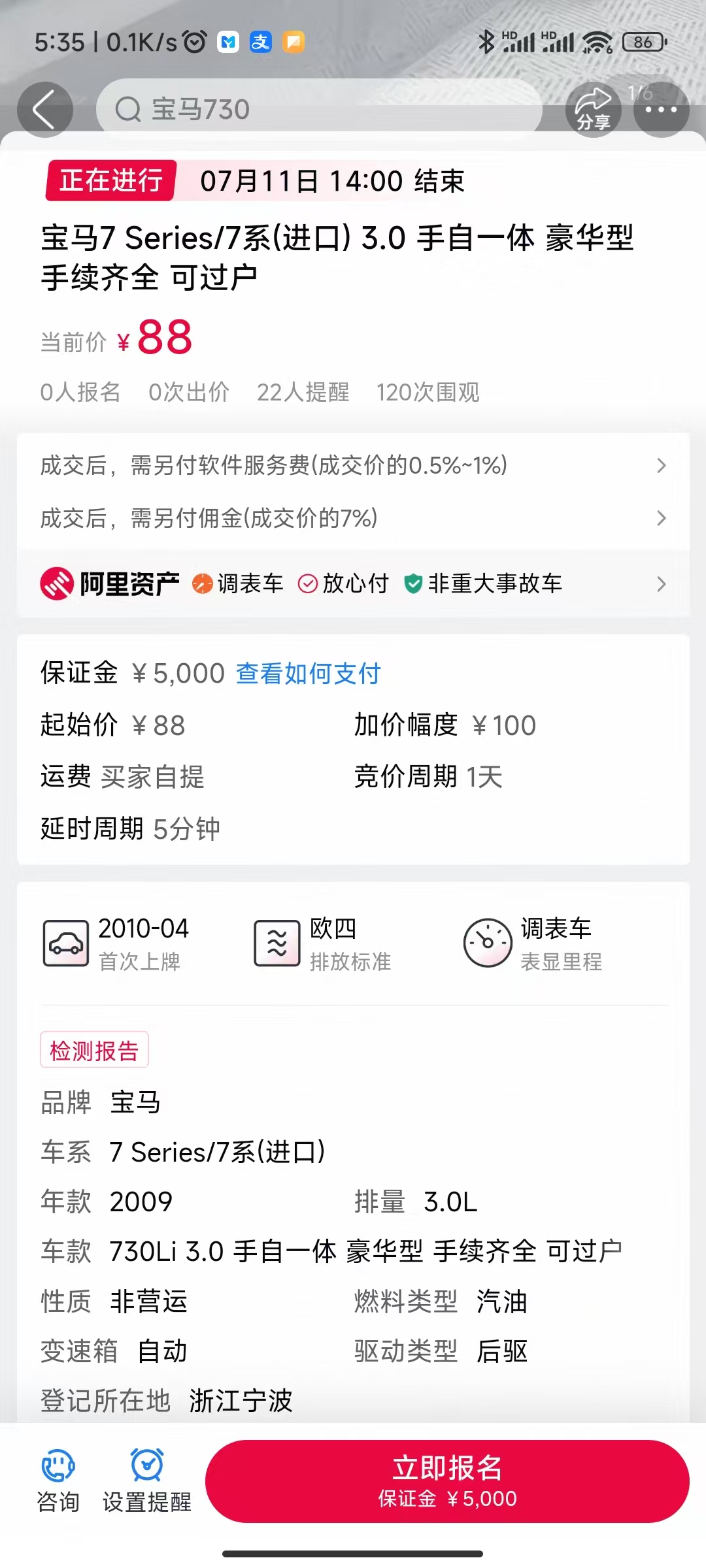Open the 佣金 commission details row
Screen dimensions: 706x1568
click(353, 518)
